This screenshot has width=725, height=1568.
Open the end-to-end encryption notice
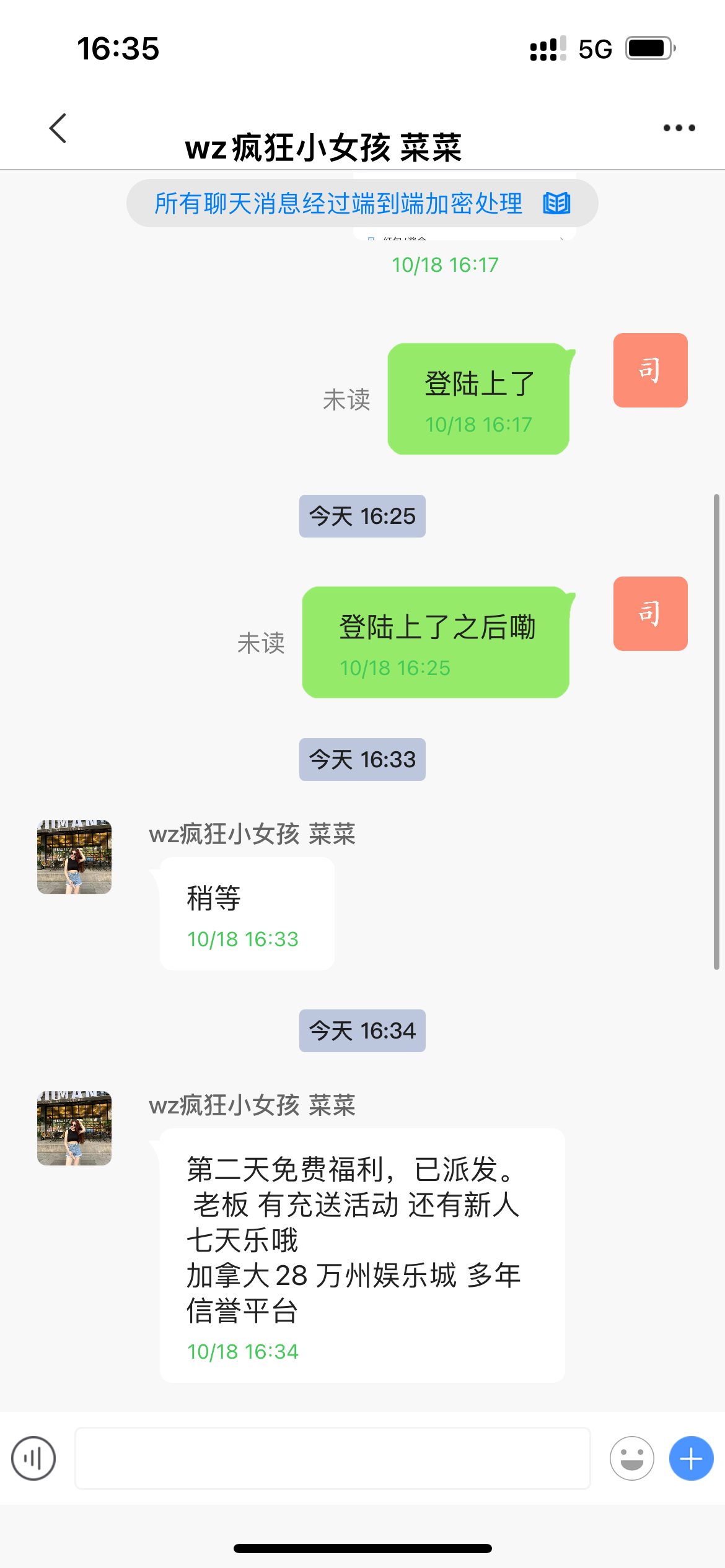pyautogui.click(x=362, y=203)
